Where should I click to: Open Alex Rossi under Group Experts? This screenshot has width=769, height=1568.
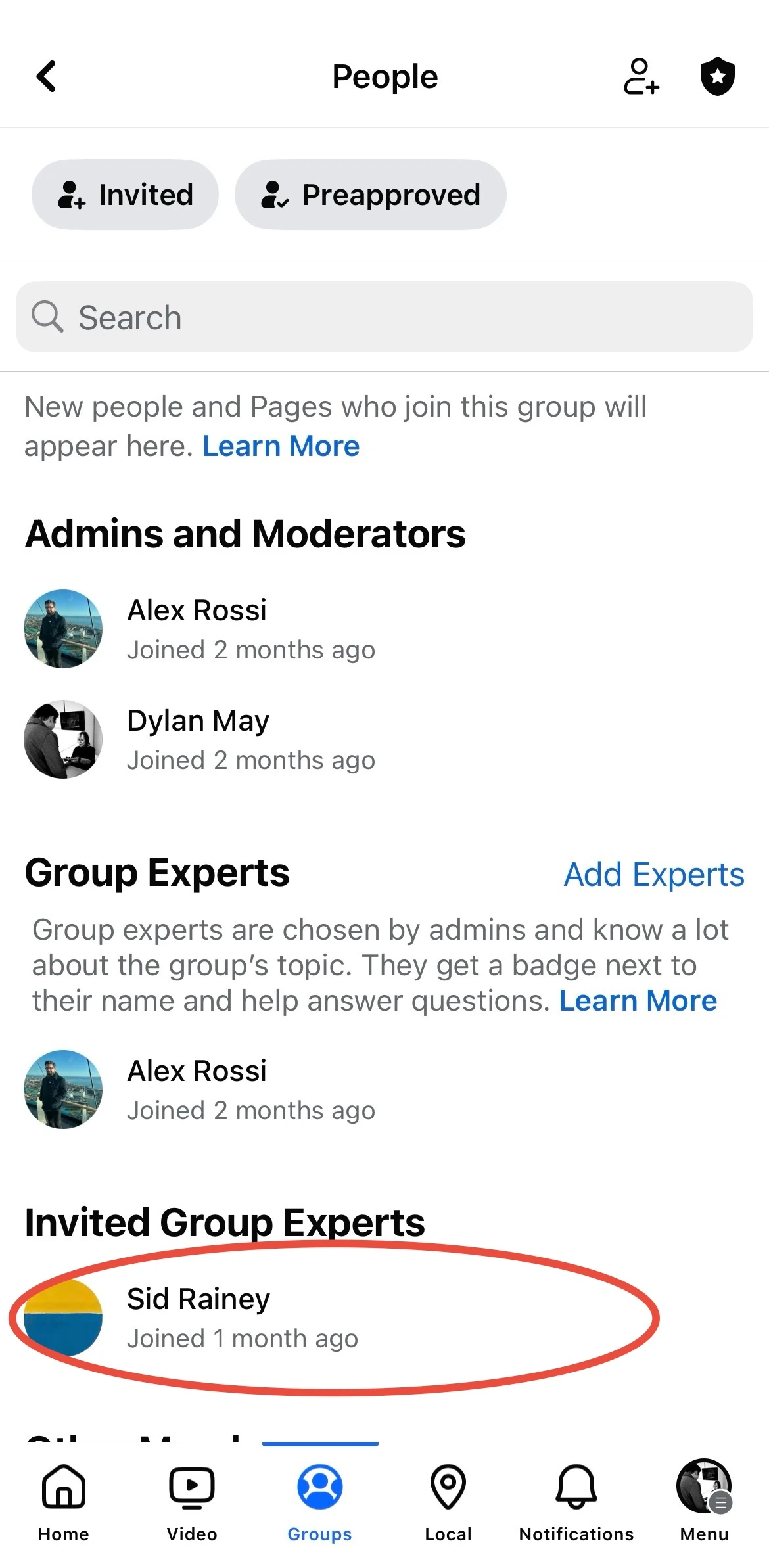pyautogui.click(x=384, y=1090)
